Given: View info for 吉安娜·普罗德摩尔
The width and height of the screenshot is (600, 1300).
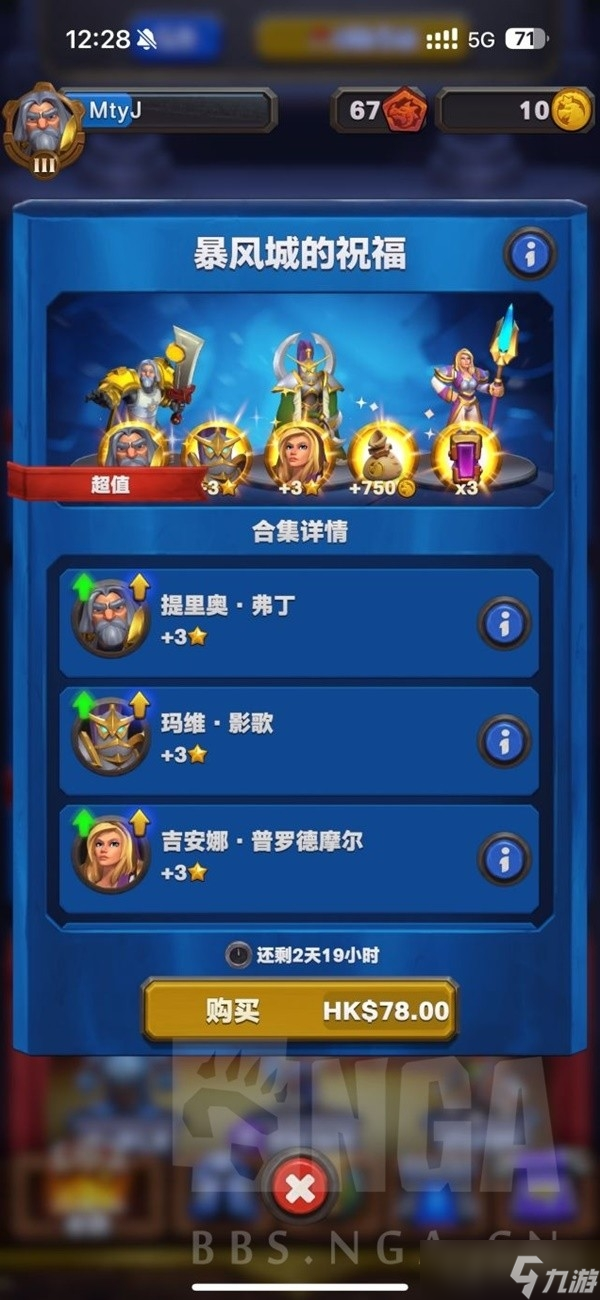Looking at the screenshot, I should 503,859.
